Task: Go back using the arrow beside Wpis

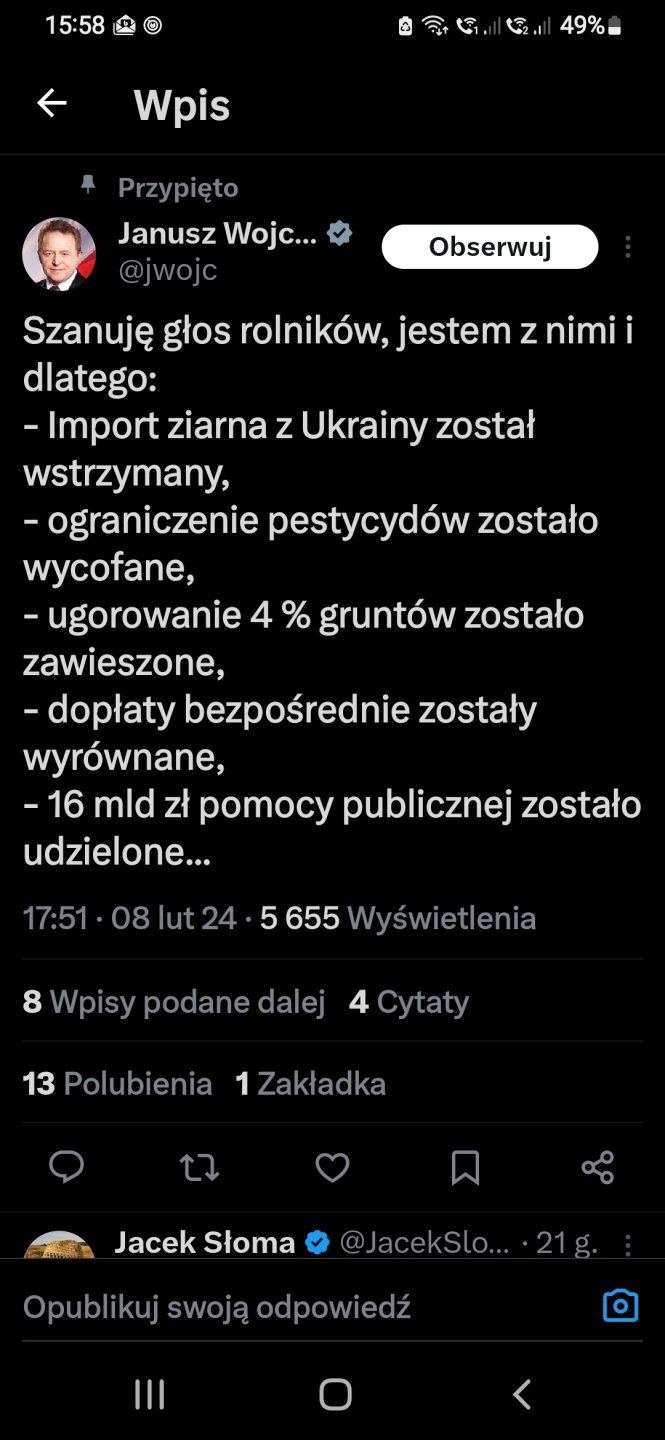Action: pyautogui.click(x=52, y=104)
